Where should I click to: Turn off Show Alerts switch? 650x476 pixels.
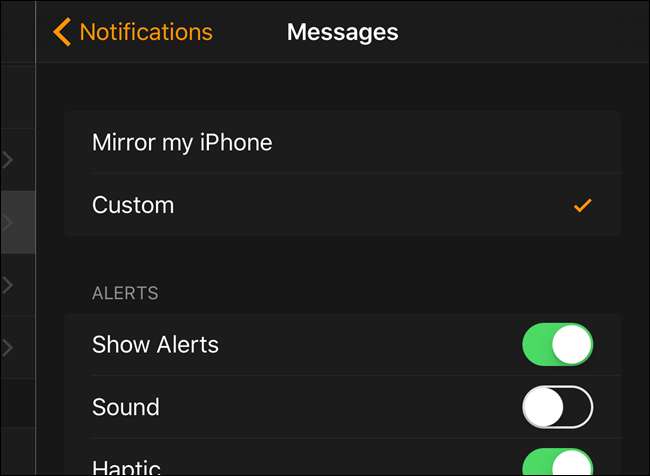[557, 345]
